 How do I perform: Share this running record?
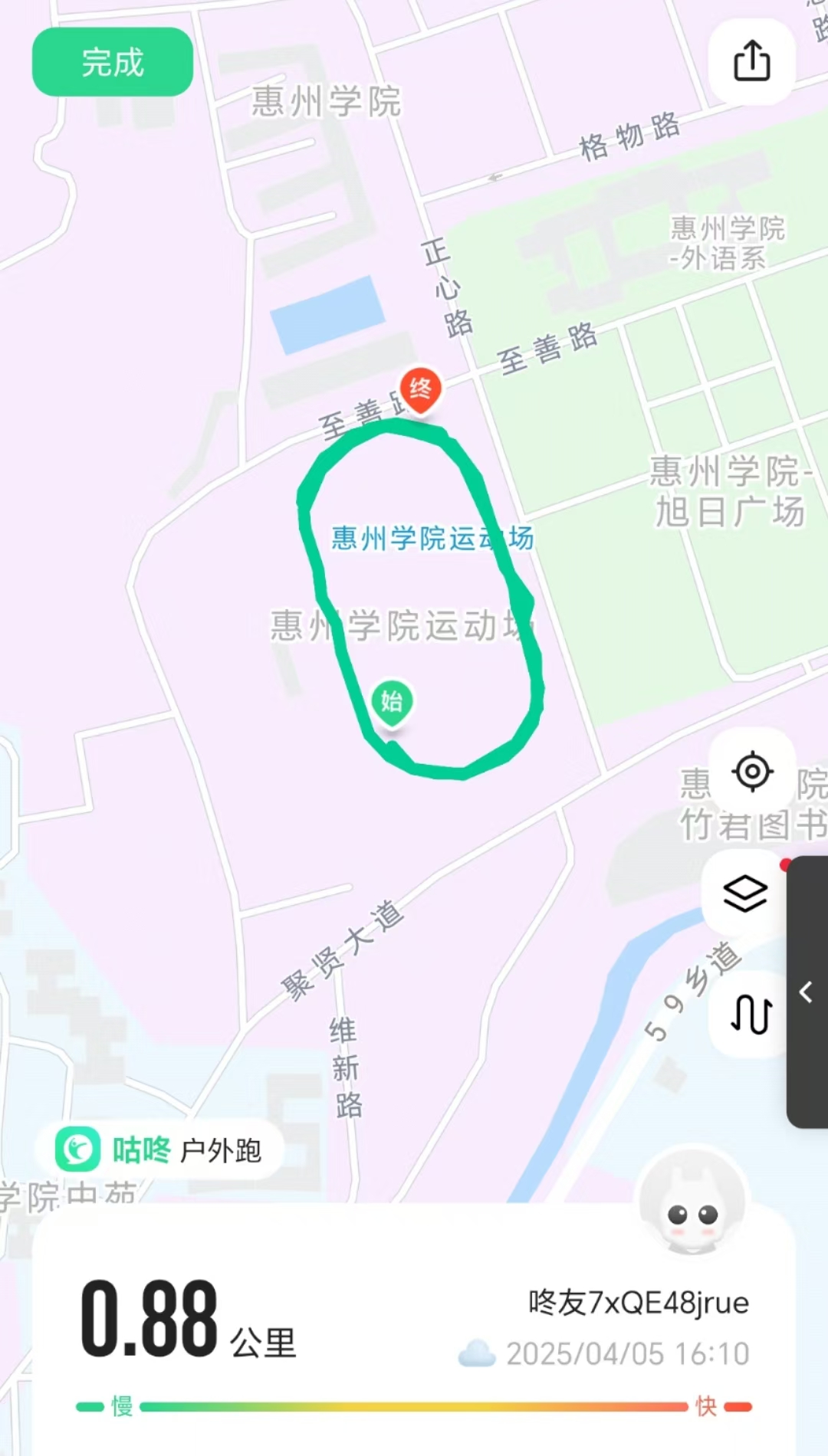coord(751,61)
